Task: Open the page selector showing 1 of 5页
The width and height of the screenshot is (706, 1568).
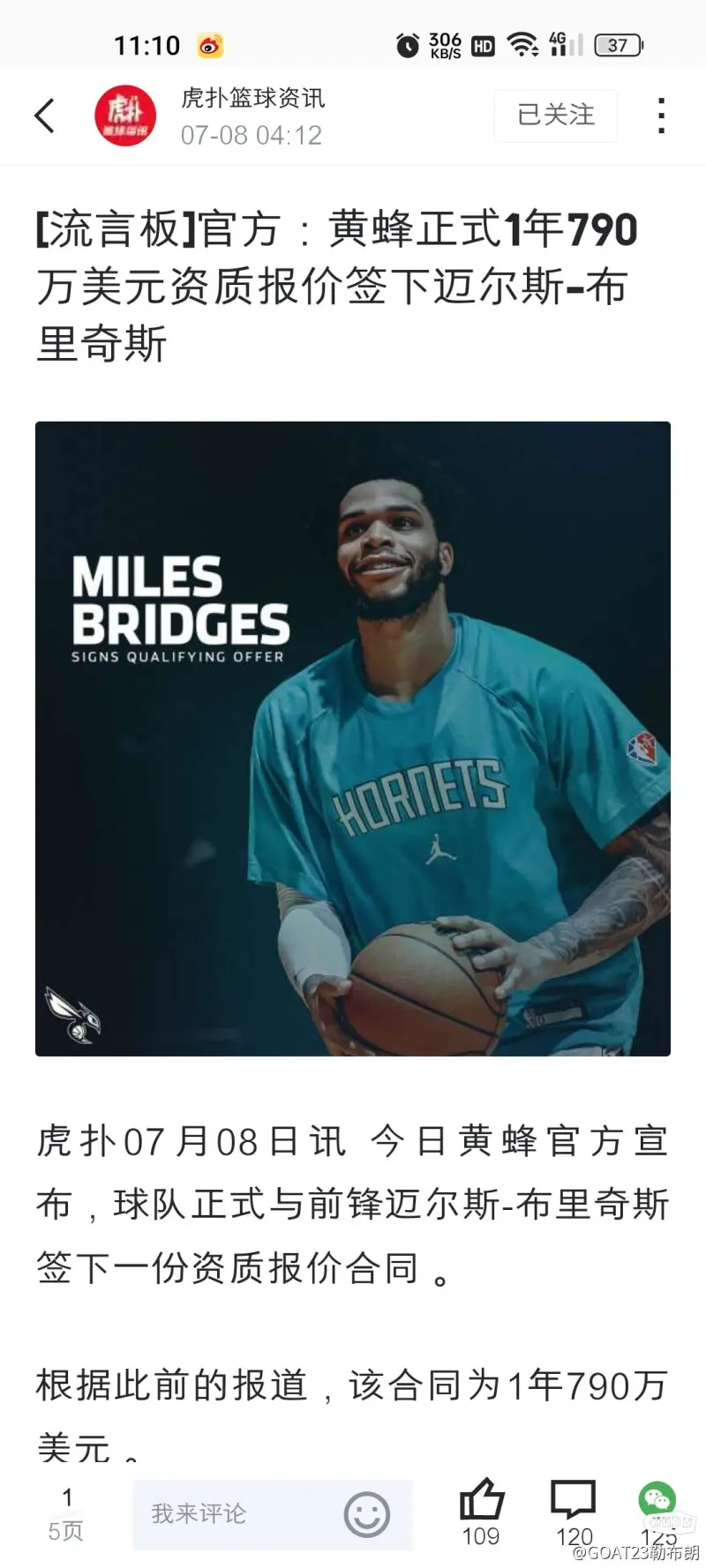Action: (x=66, y=1514)
